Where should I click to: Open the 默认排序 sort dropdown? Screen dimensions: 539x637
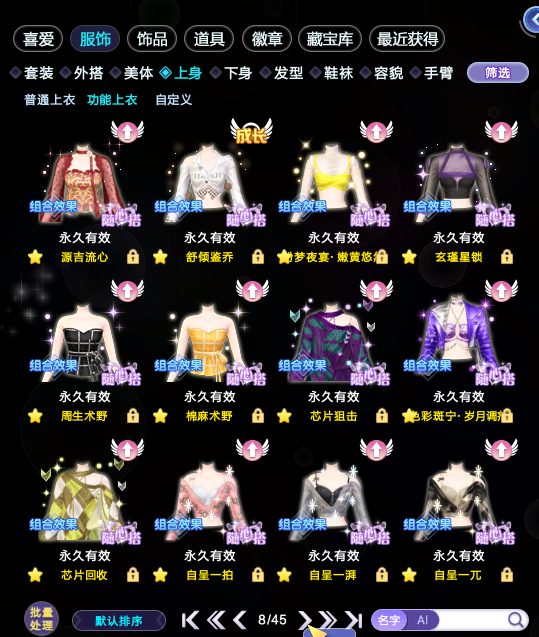pos(119,621)
